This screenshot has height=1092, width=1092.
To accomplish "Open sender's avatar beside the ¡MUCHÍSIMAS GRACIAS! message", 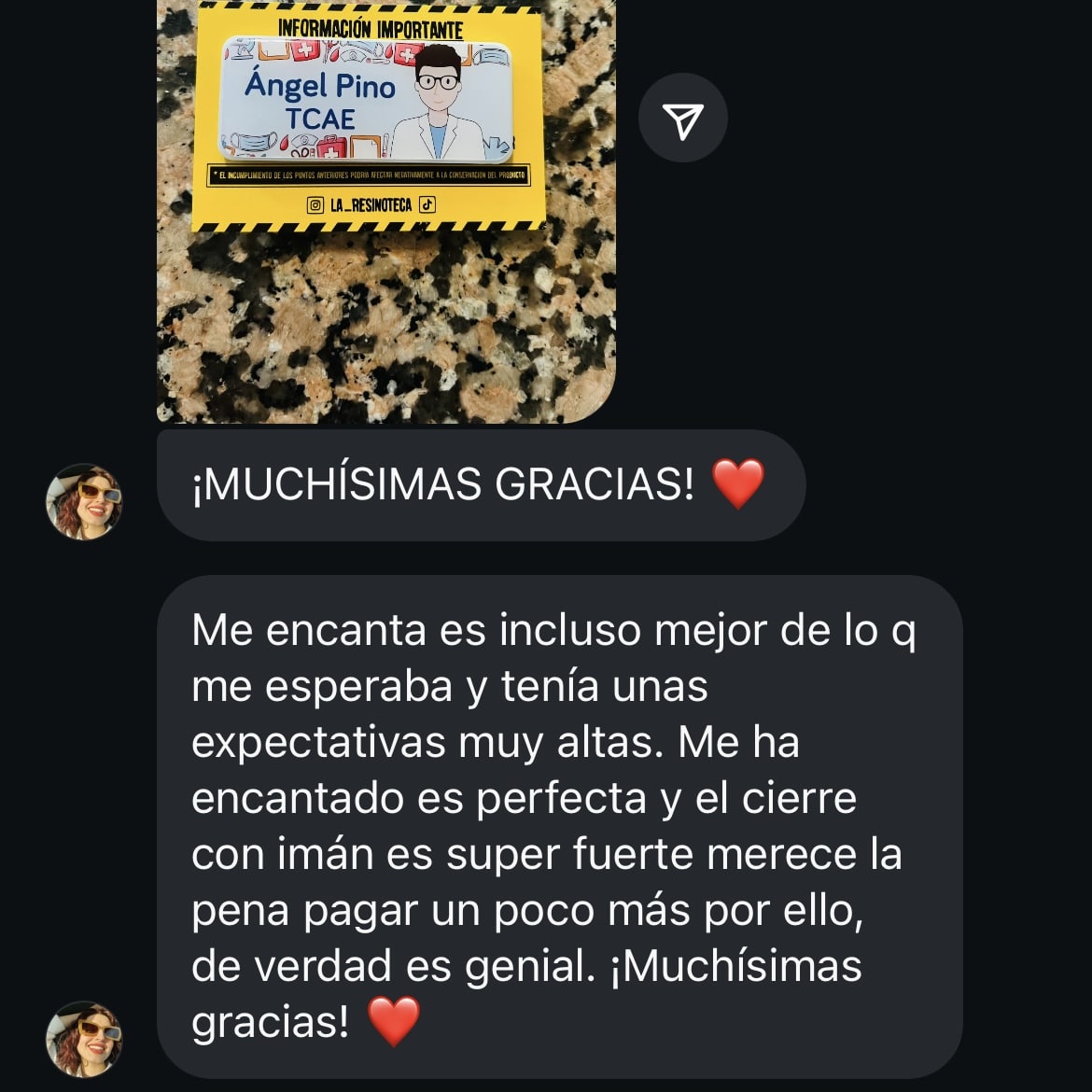I will [85, 501].
